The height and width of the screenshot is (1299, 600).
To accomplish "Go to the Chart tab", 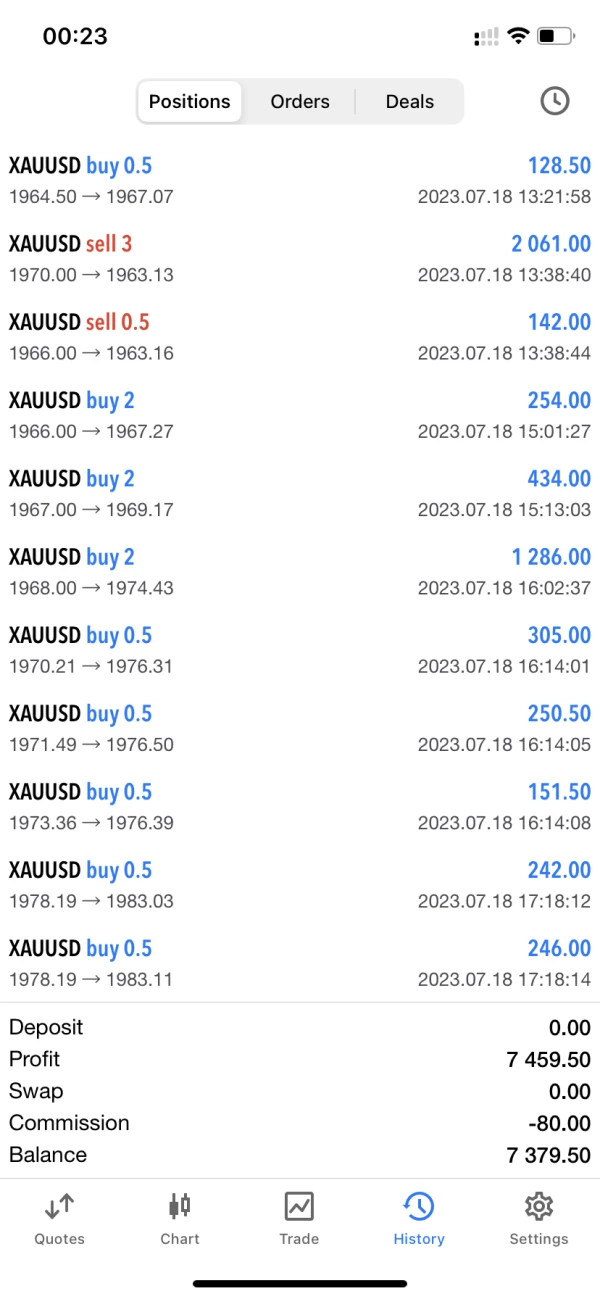I will click(x=180, y=1218).
